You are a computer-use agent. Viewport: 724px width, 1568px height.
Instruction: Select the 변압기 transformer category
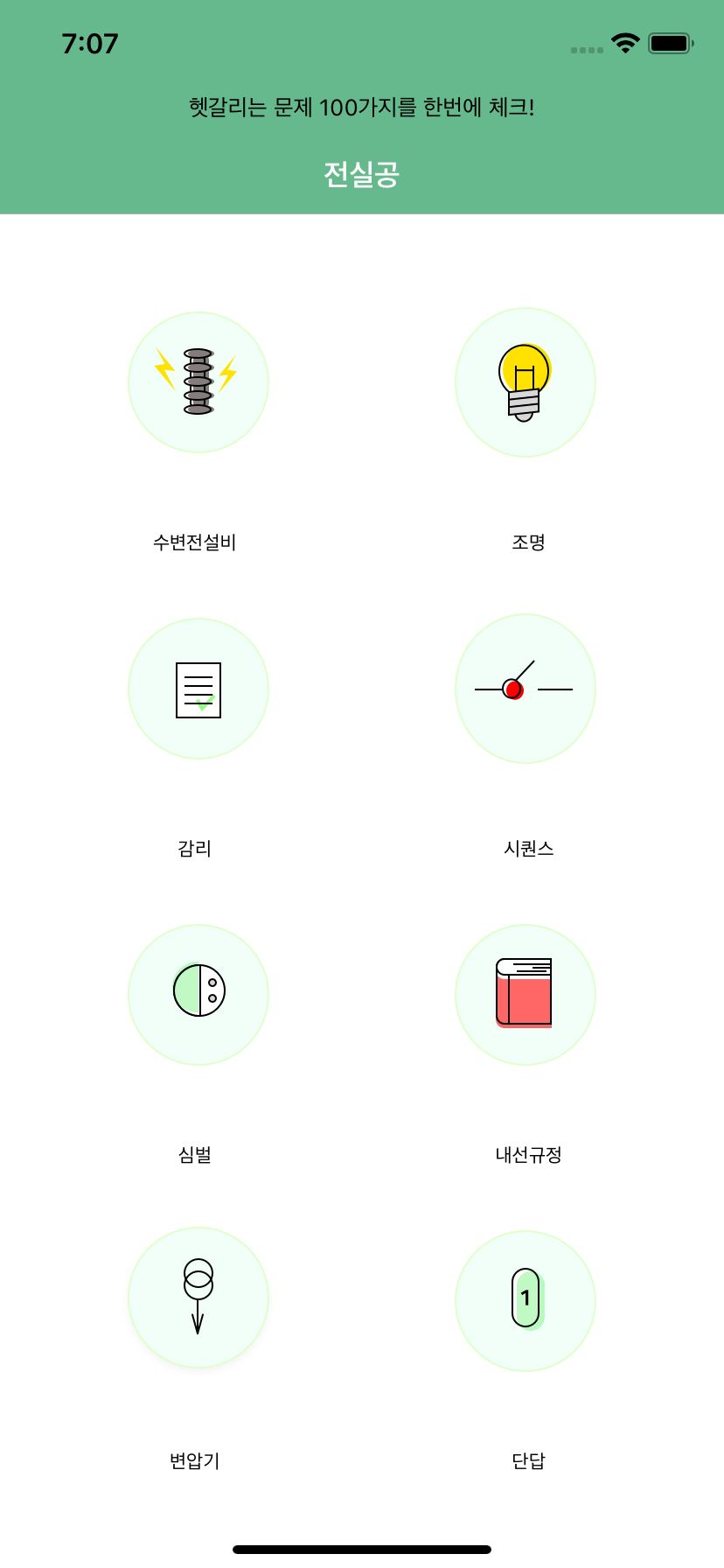pyautogui.click(x=198, y=1298)
